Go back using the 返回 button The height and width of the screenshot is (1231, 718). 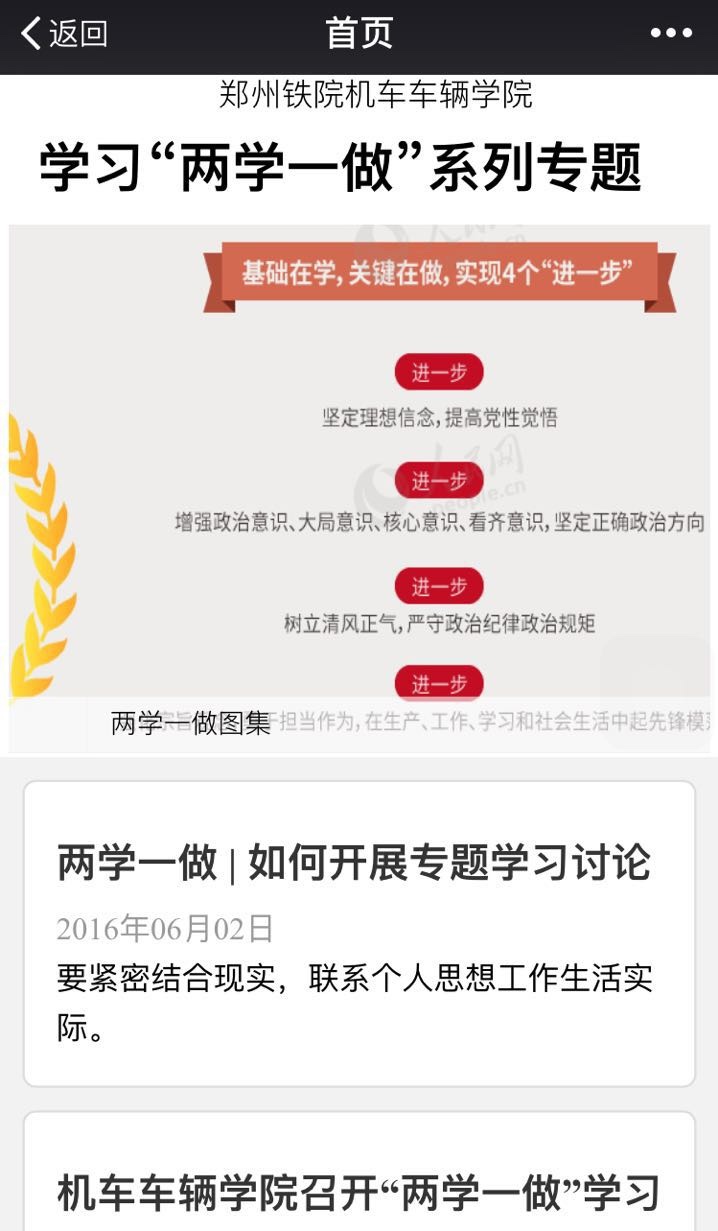(x=64, y=34)
